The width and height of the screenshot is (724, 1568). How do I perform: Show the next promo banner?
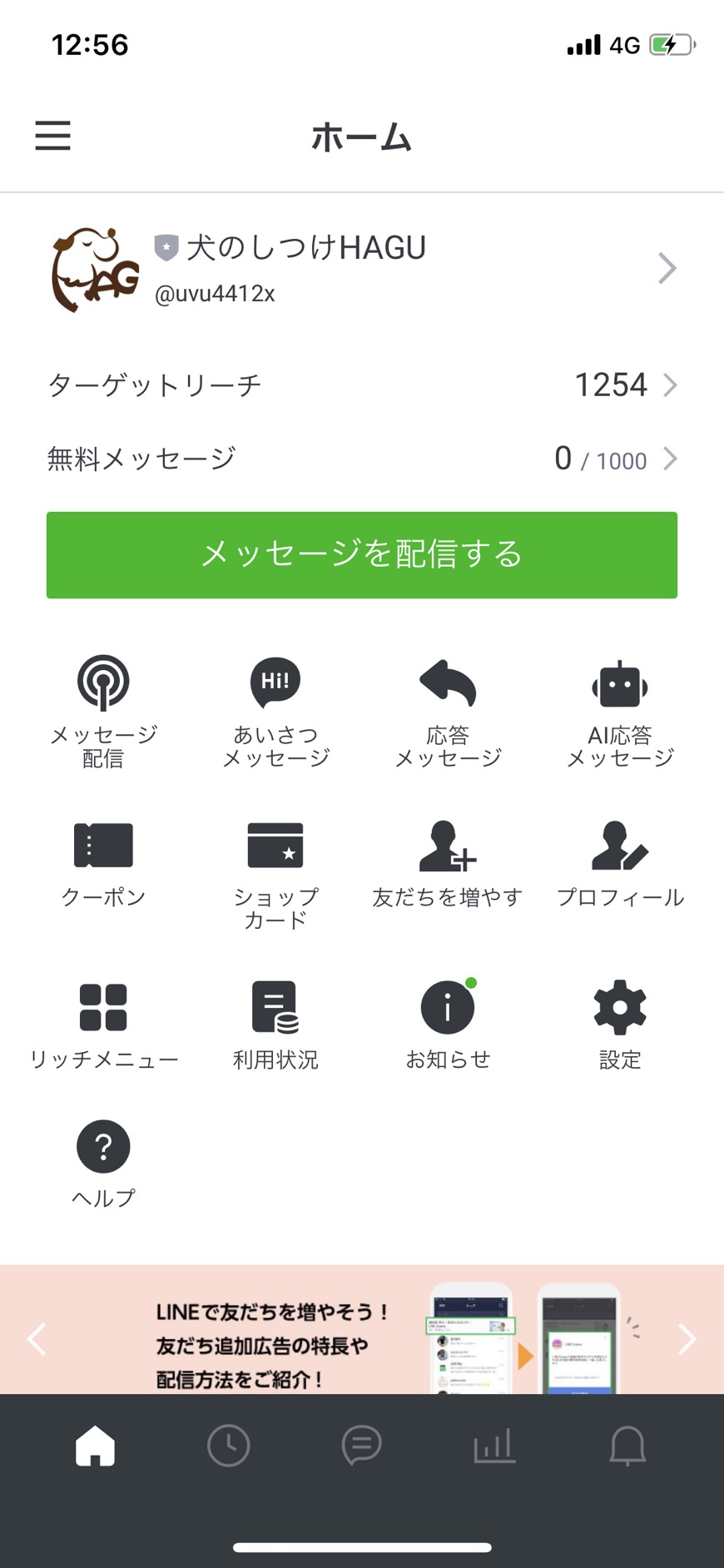687,1339
